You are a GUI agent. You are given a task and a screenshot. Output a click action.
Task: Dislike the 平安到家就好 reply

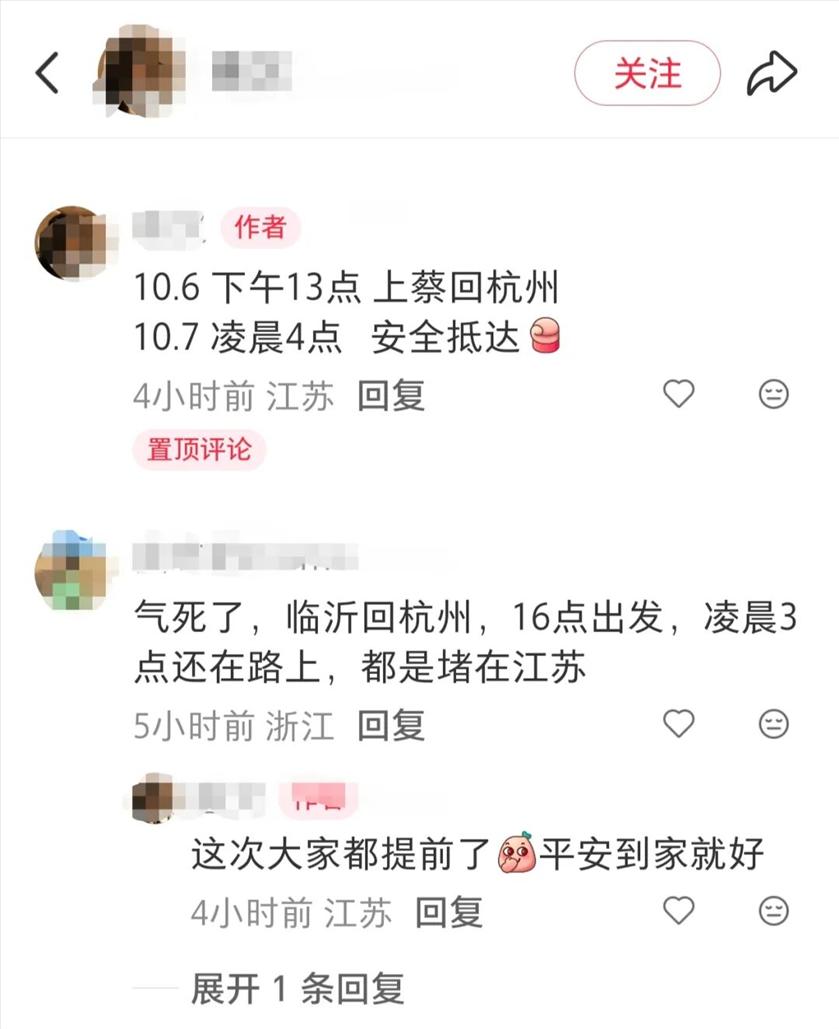(x=773, y=910)
